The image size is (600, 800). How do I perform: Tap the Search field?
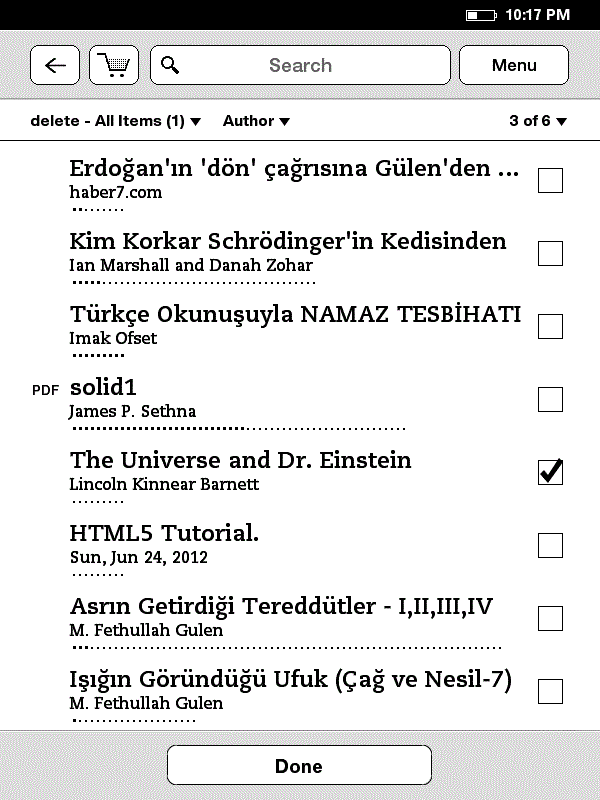(x=300, y=66)
